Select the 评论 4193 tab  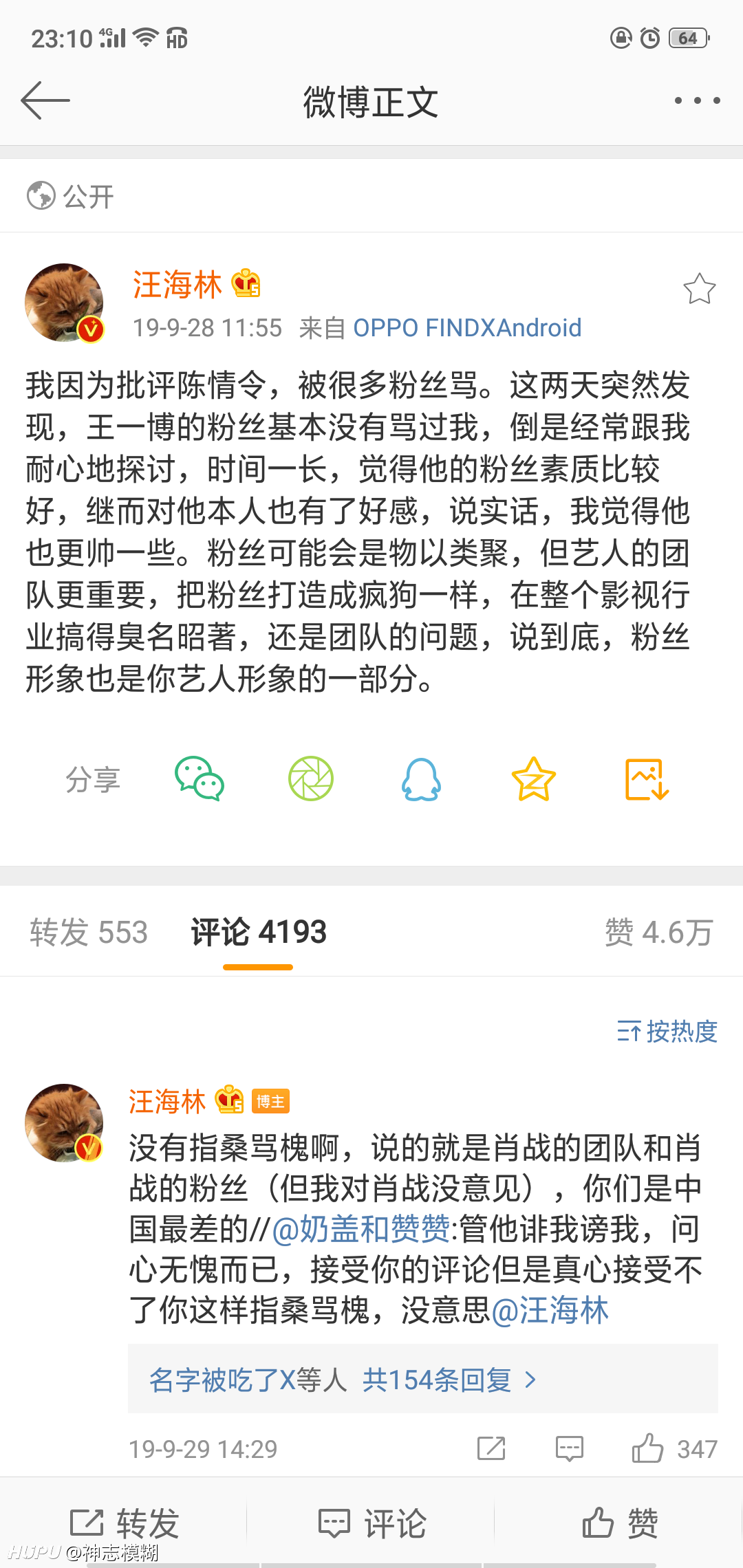click(x=259, y=933)
